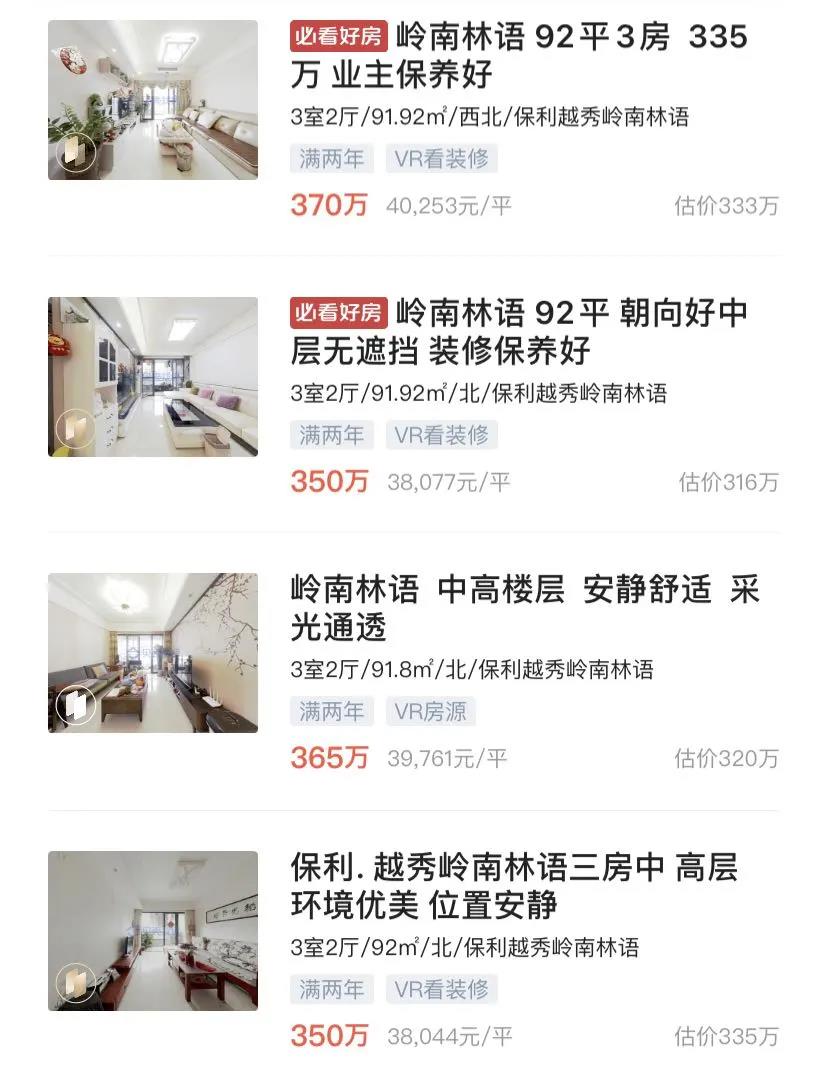
Task: Toggle the 满两年 tag on first listing
Action: 331,158
